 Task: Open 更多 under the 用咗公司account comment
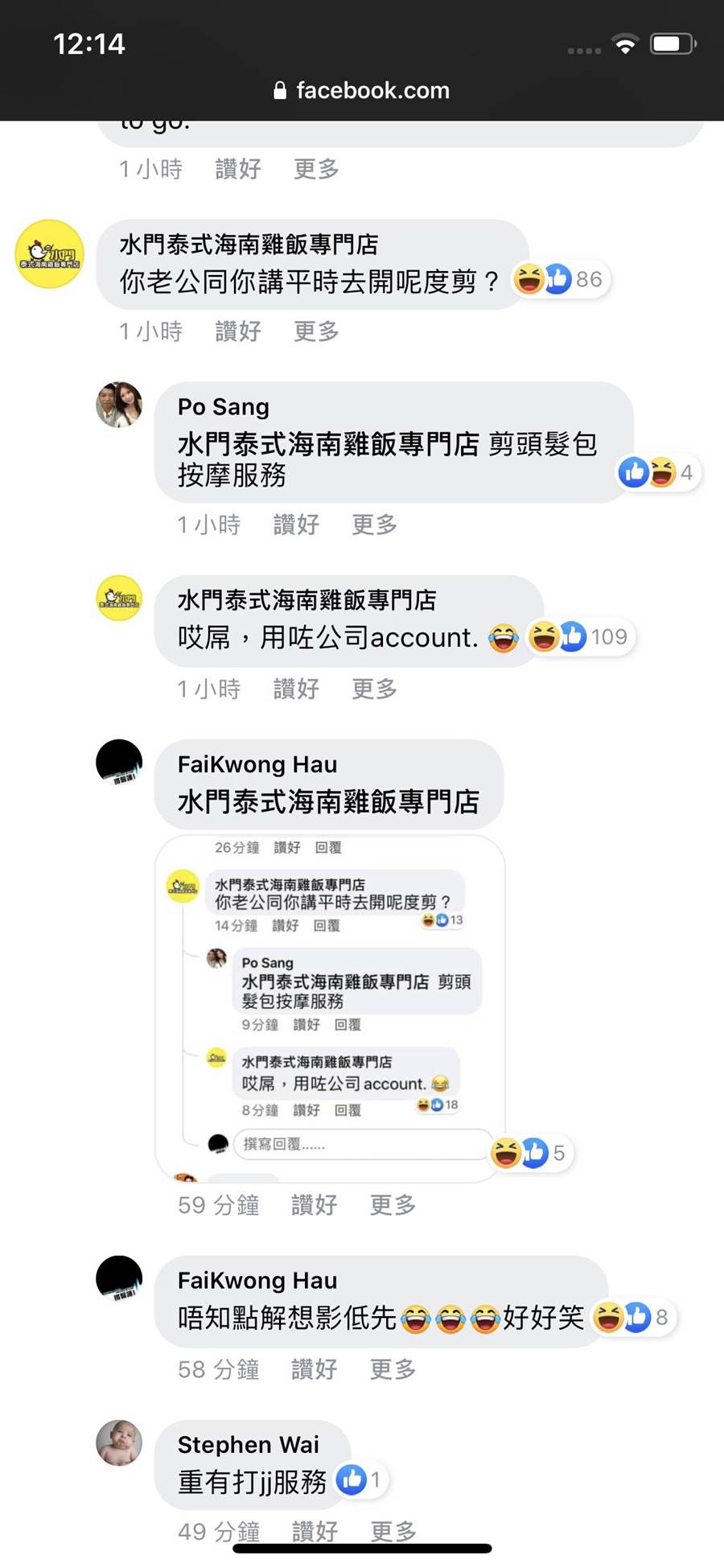click(x=374, y=689)
